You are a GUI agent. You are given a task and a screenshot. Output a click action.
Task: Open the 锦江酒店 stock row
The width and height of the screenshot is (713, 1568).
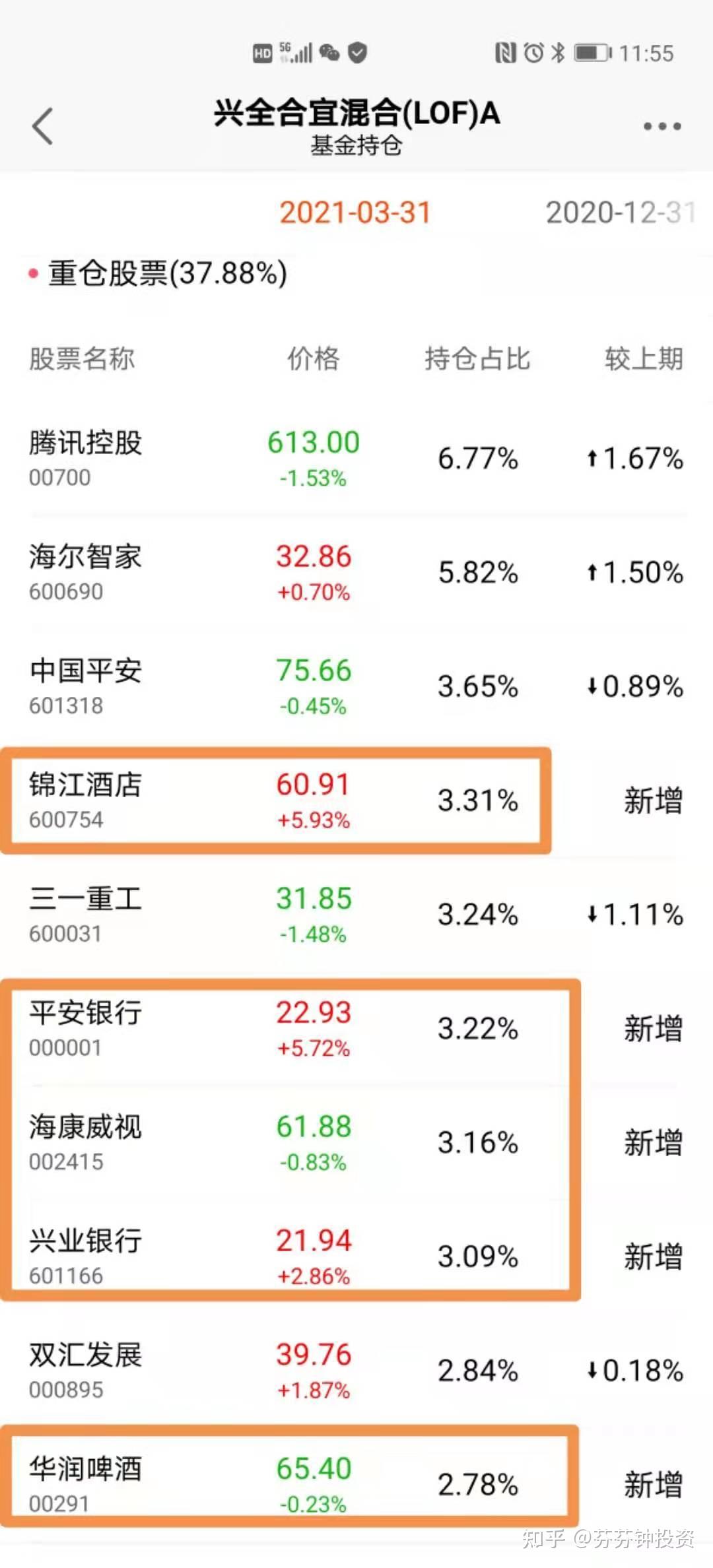(x=356, y=801)
